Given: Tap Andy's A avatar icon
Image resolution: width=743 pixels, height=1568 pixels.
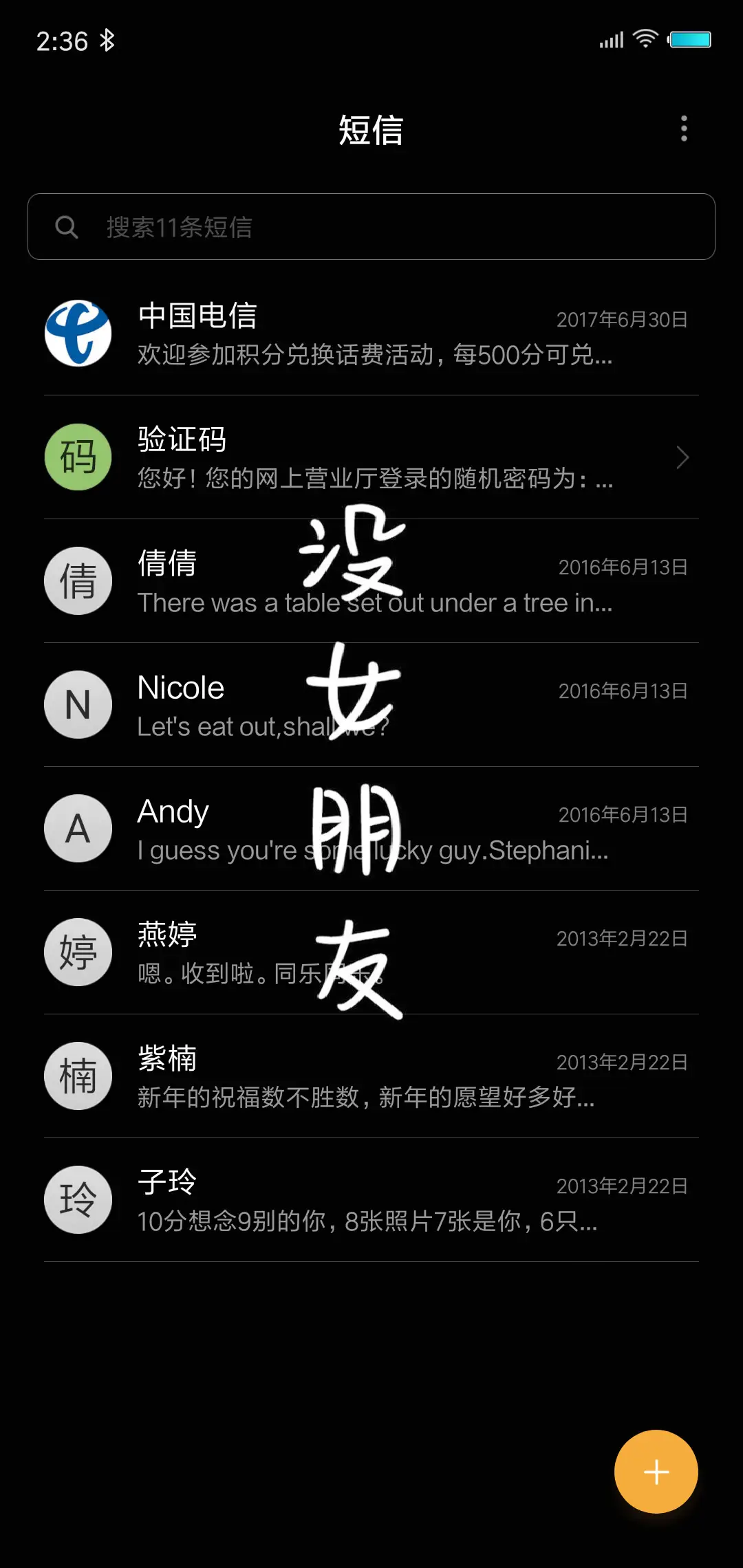Looking at the screenshot, I should (x=77, y=829).
